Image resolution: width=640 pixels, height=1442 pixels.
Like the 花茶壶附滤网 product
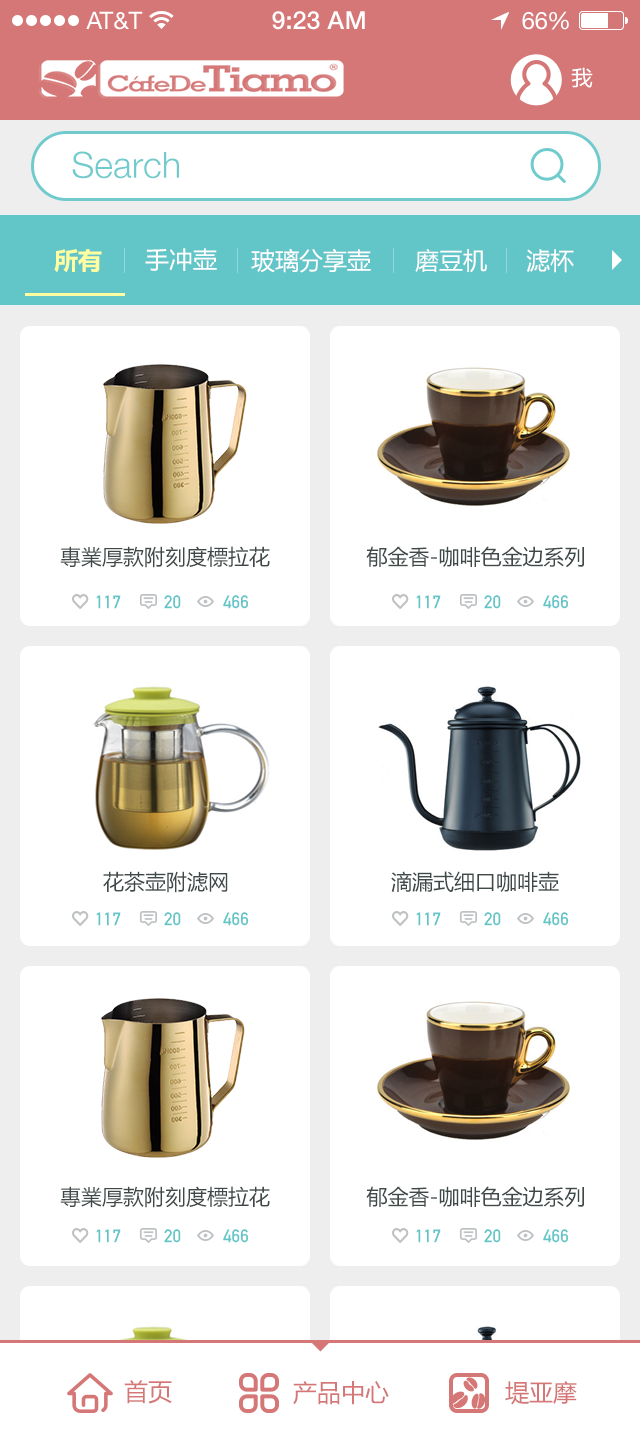[81, 919]
